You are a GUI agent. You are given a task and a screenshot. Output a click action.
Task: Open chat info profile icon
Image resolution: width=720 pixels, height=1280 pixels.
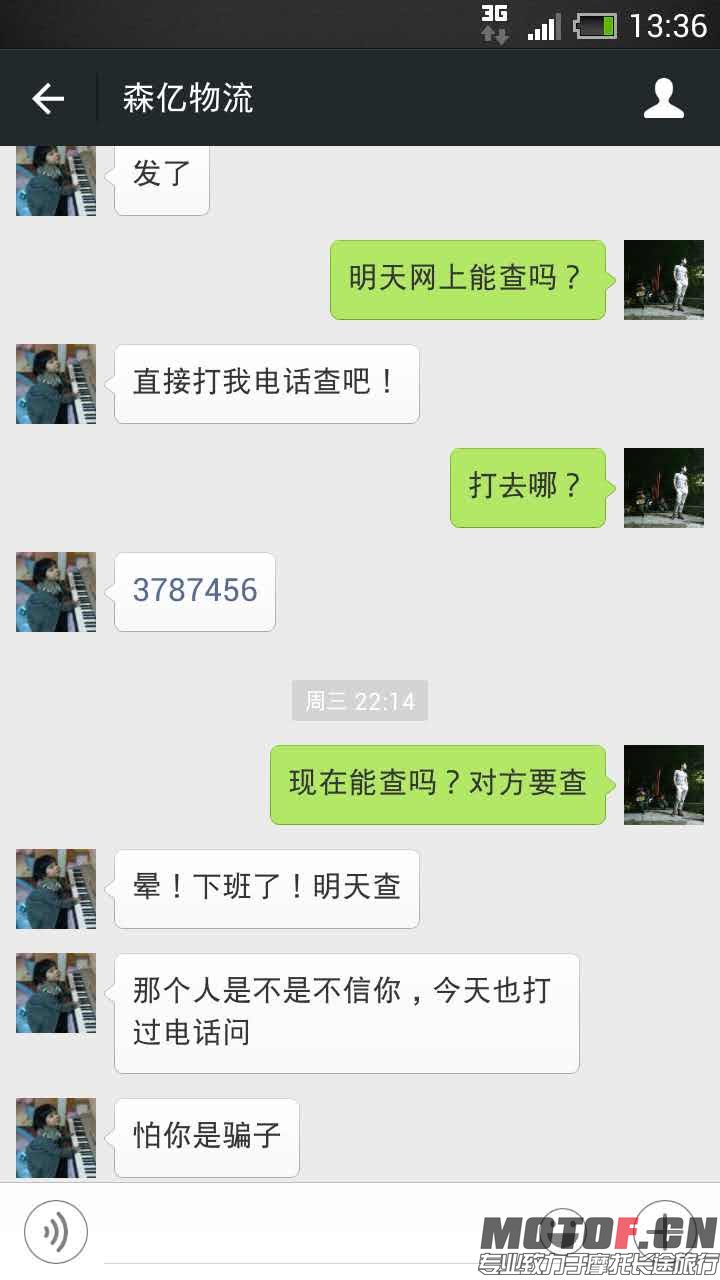(663, 98)
